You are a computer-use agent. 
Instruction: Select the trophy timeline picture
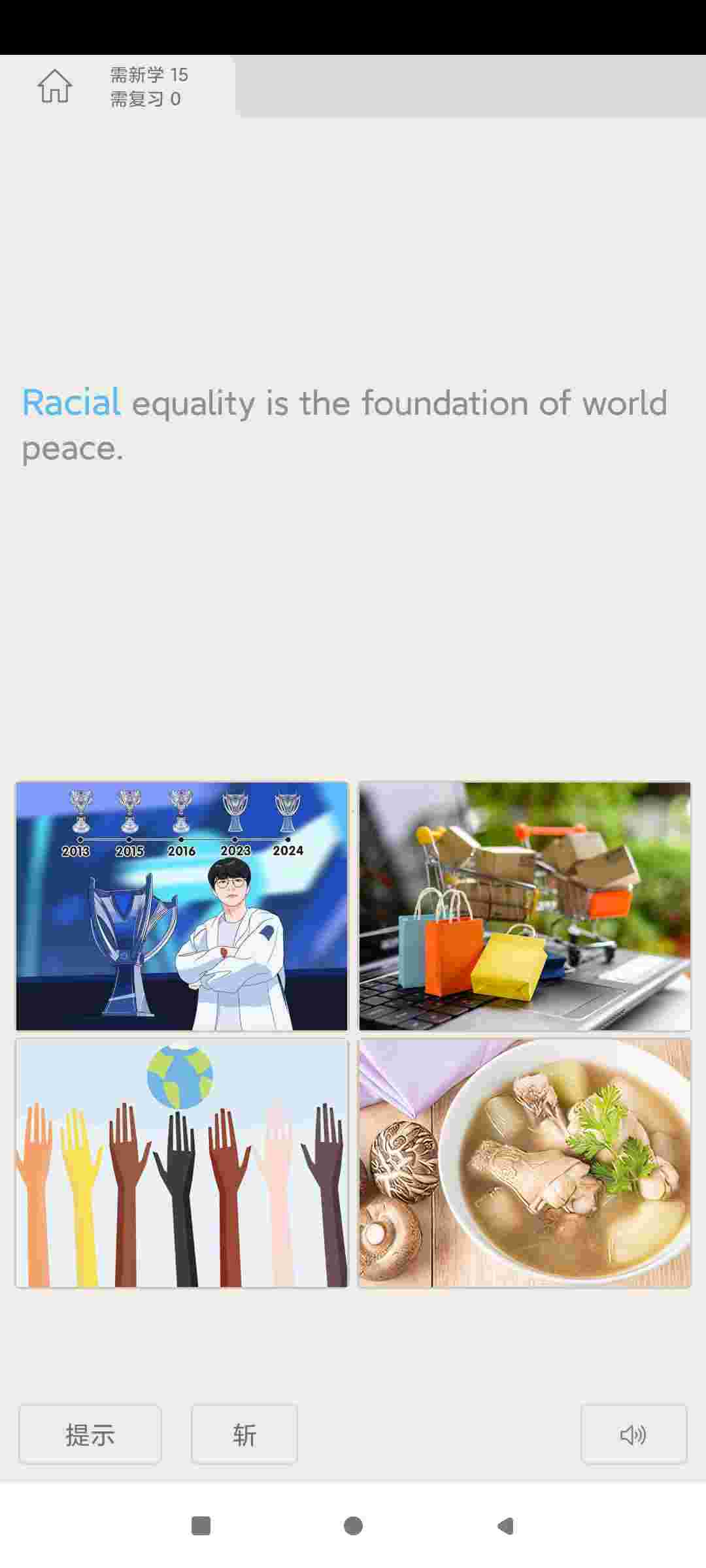pyautogui.click(x=182, y=906)
